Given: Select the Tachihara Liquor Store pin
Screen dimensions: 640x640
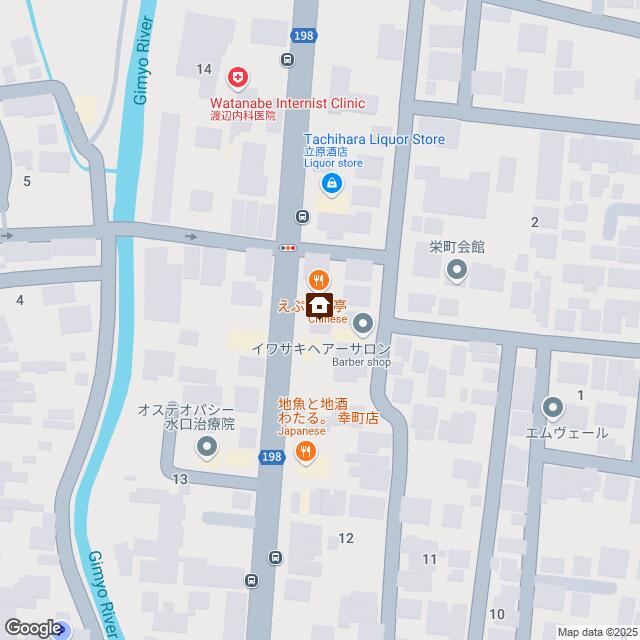Looking at the screenshot, I should [331, 185].
